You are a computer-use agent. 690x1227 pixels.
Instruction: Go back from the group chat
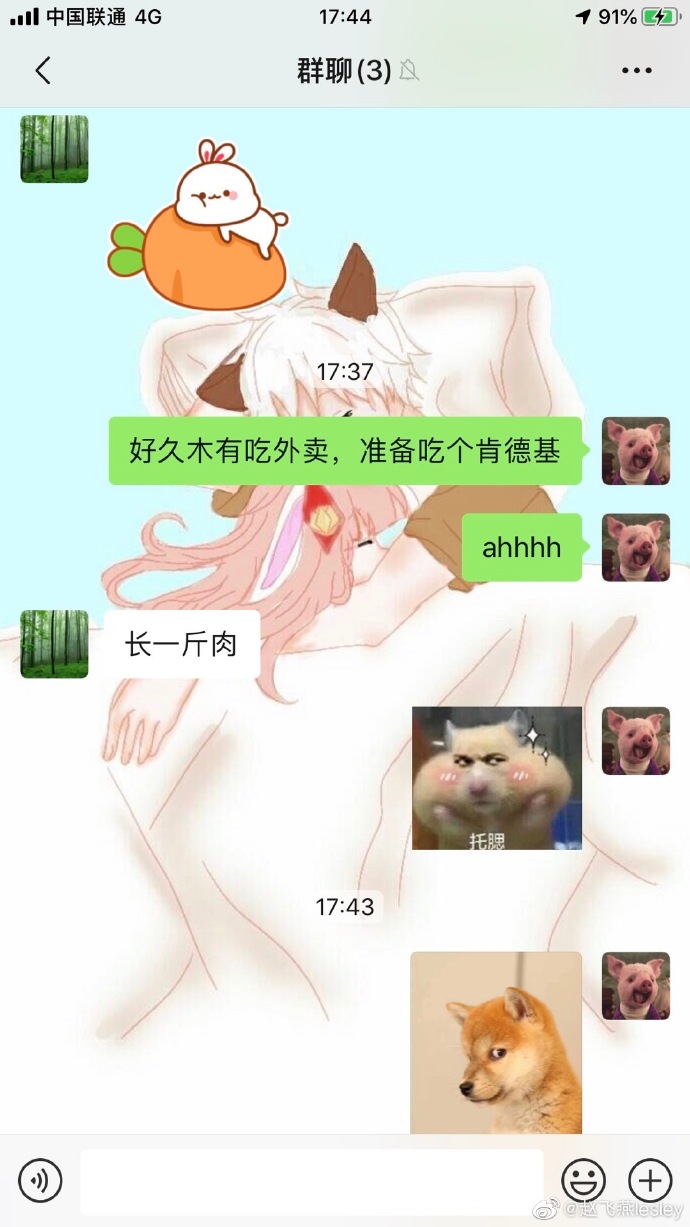pos(42,70)
